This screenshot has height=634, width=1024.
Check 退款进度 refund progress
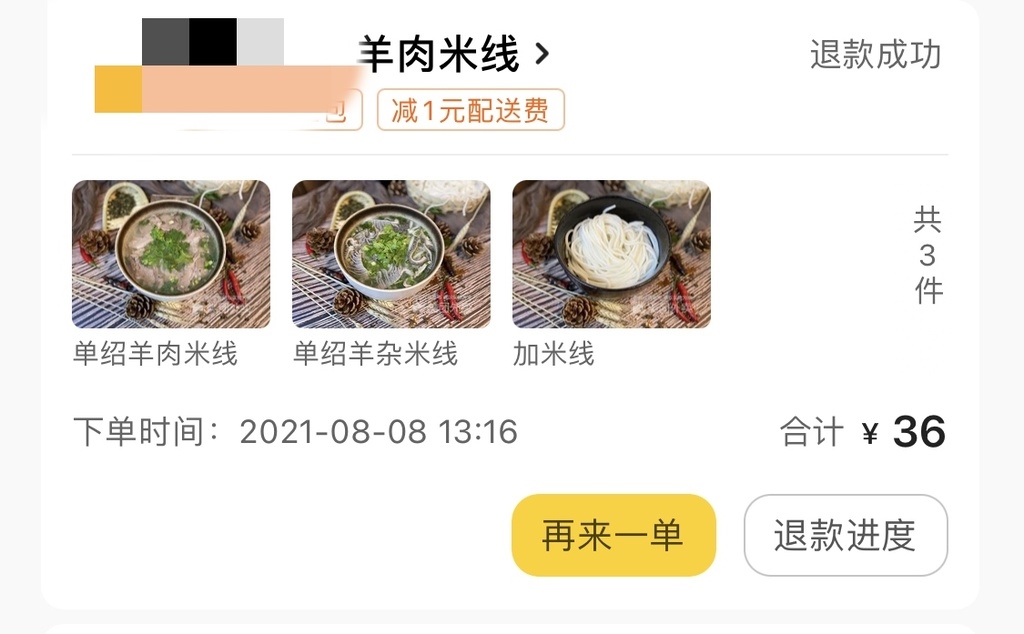tap(845, 535)
